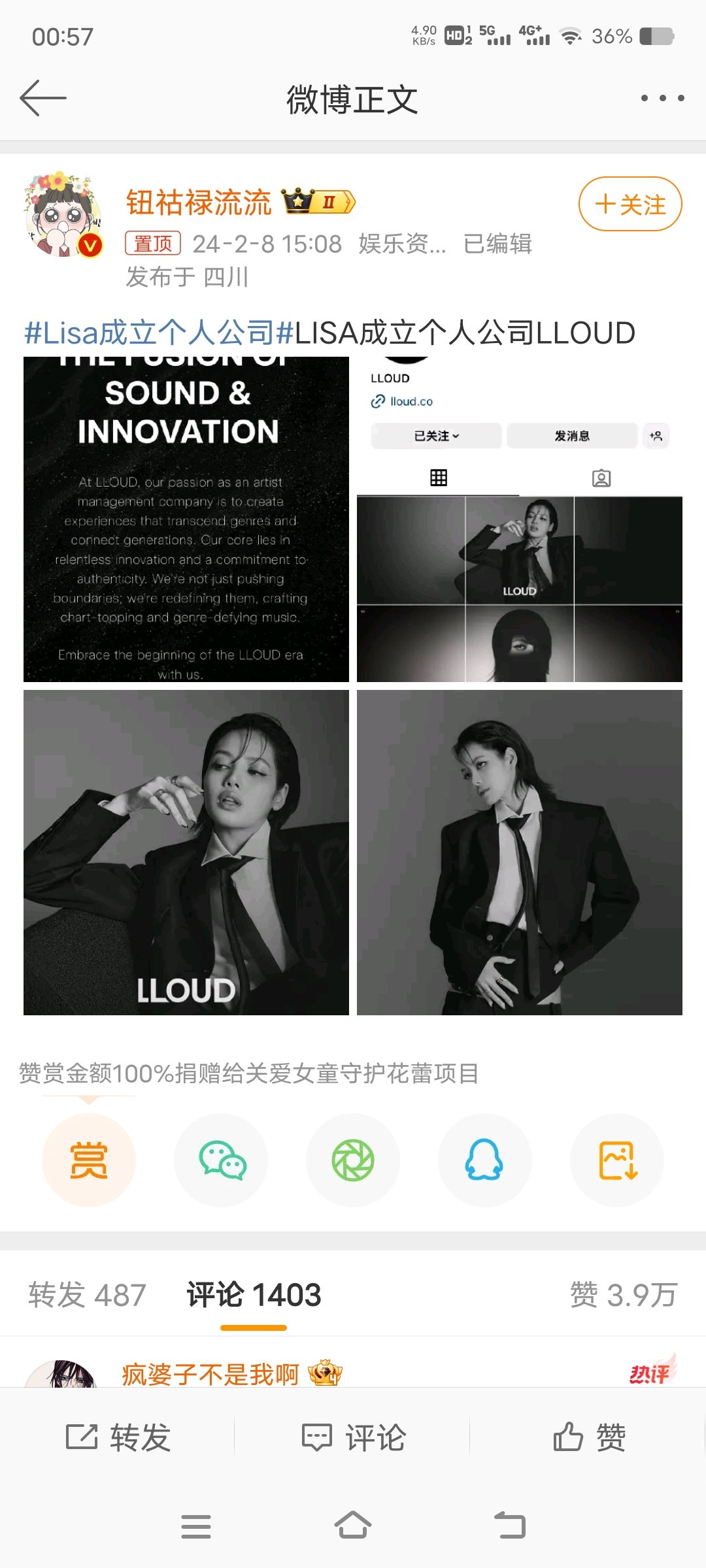The height and width of the screenshot is (1568, 706).
Task: Follow 钮祜禄流流 with the 关注 button
Action: pos(630,204)
